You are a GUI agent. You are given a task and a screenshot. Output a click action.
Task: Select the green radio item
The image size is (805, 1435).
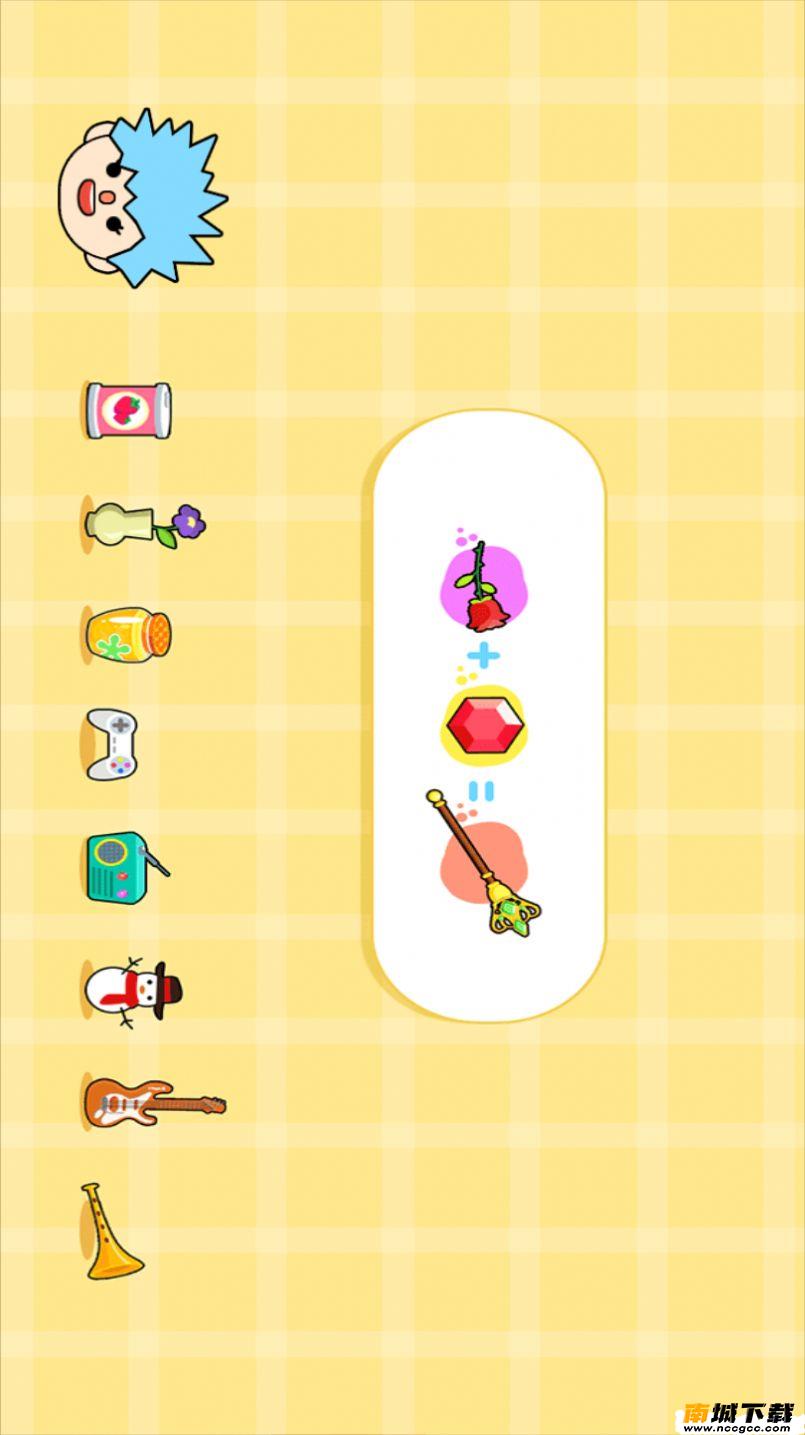click(124, 868)
